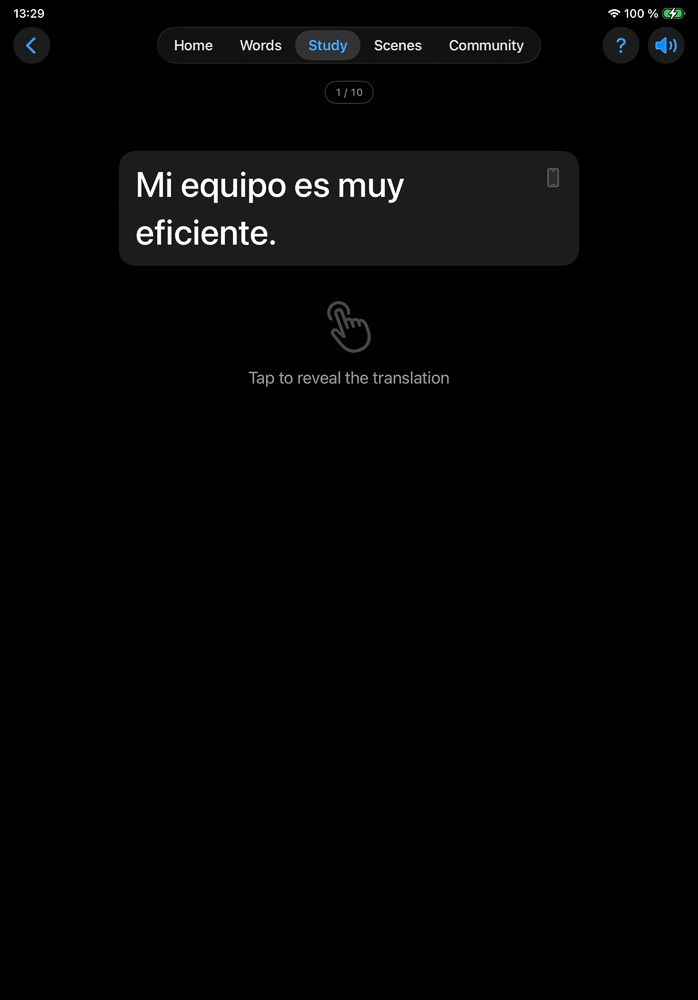
Task: Select the Study tab
Action: (327, 45)
